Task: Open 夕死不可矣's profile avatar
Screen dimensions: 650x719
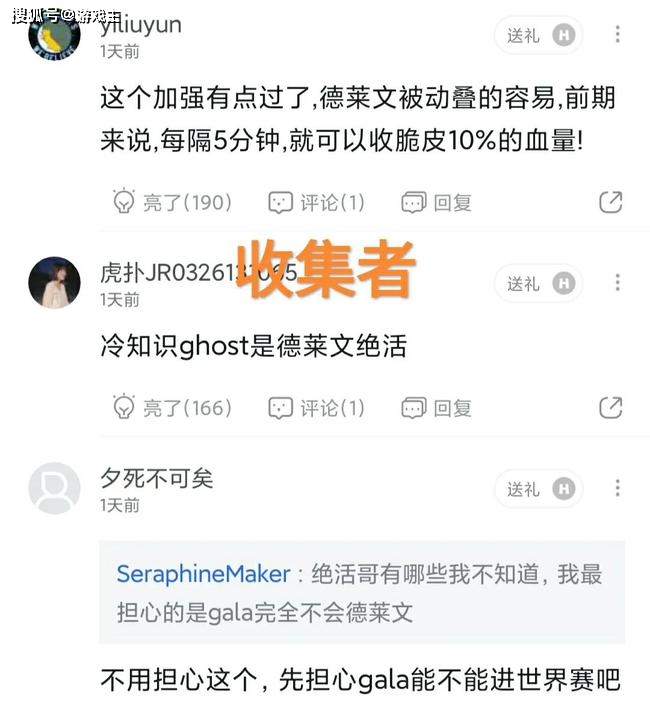Action: coord(54,488)
